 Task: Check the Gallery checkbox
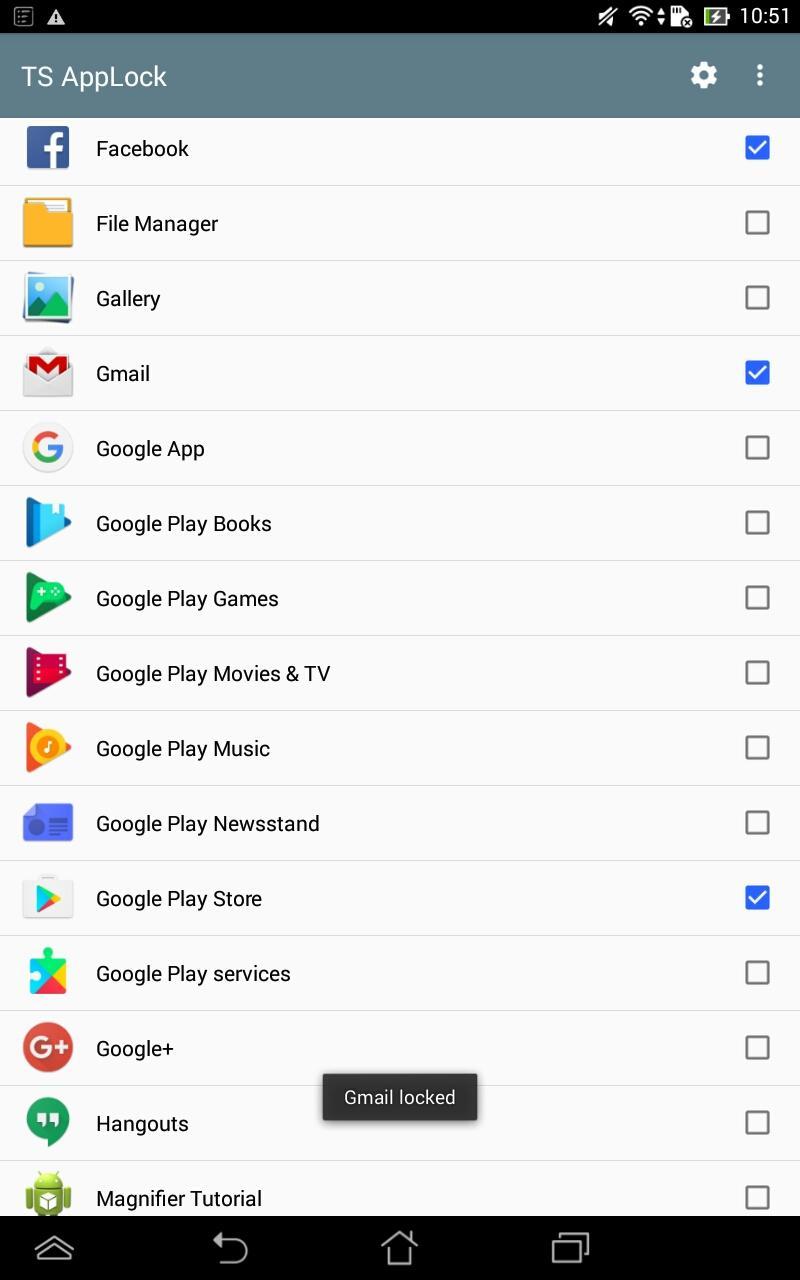[x=757, y=298]
